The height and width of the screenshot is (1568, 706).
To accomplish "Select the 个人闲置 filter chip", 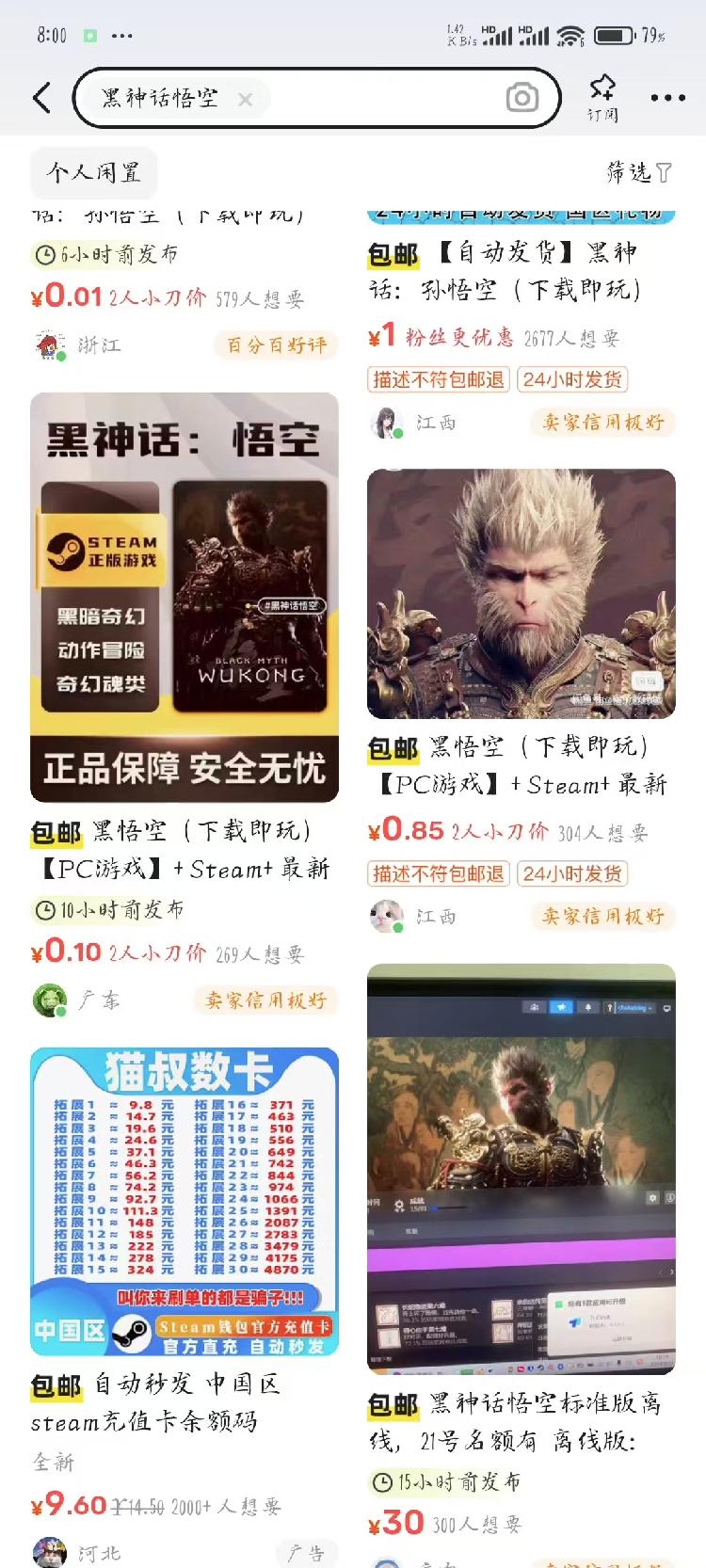I will click(x=94, y=172).
